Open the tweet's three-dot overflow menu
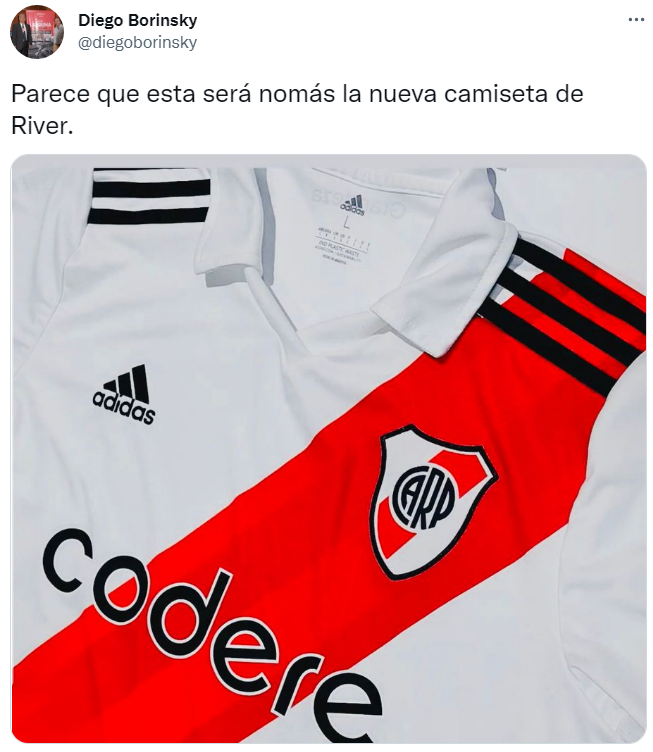653x752 pixels. [635, 20]
